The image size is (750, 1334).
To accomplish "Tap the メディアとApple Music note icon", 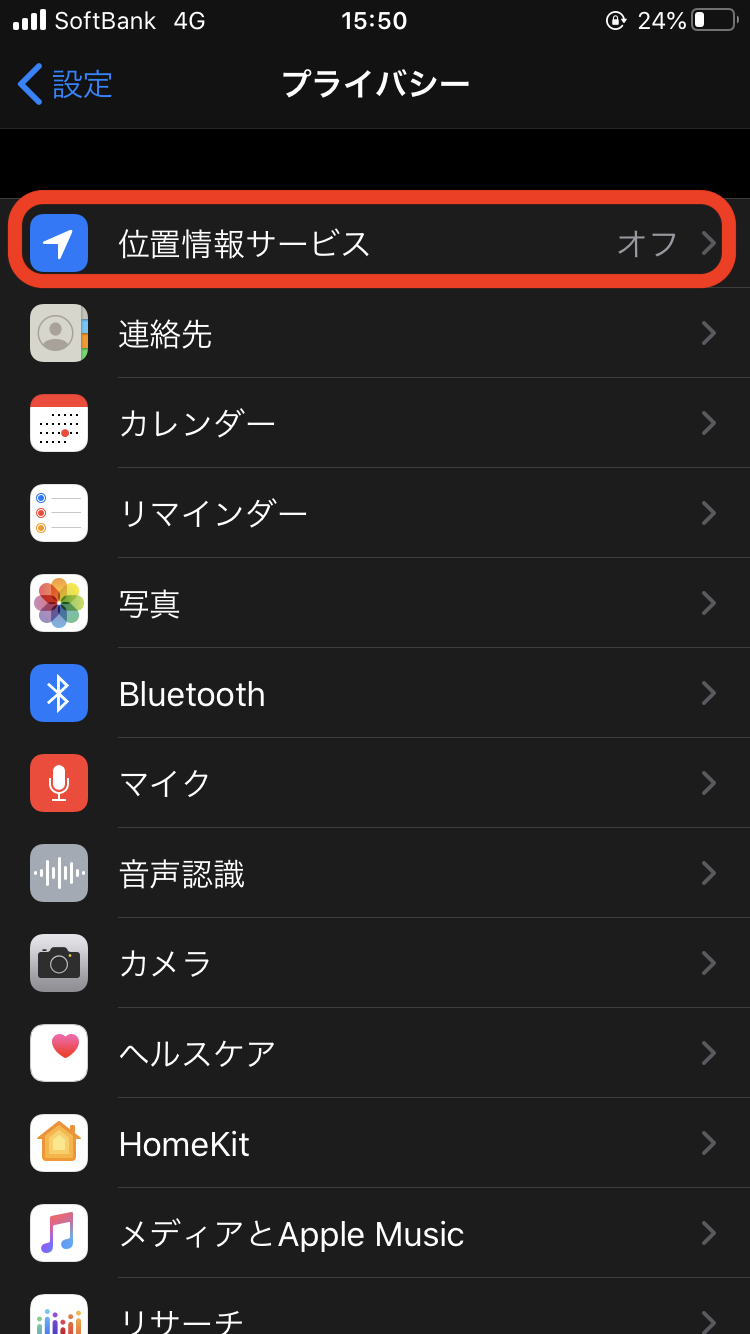I will pos(58,1233).
